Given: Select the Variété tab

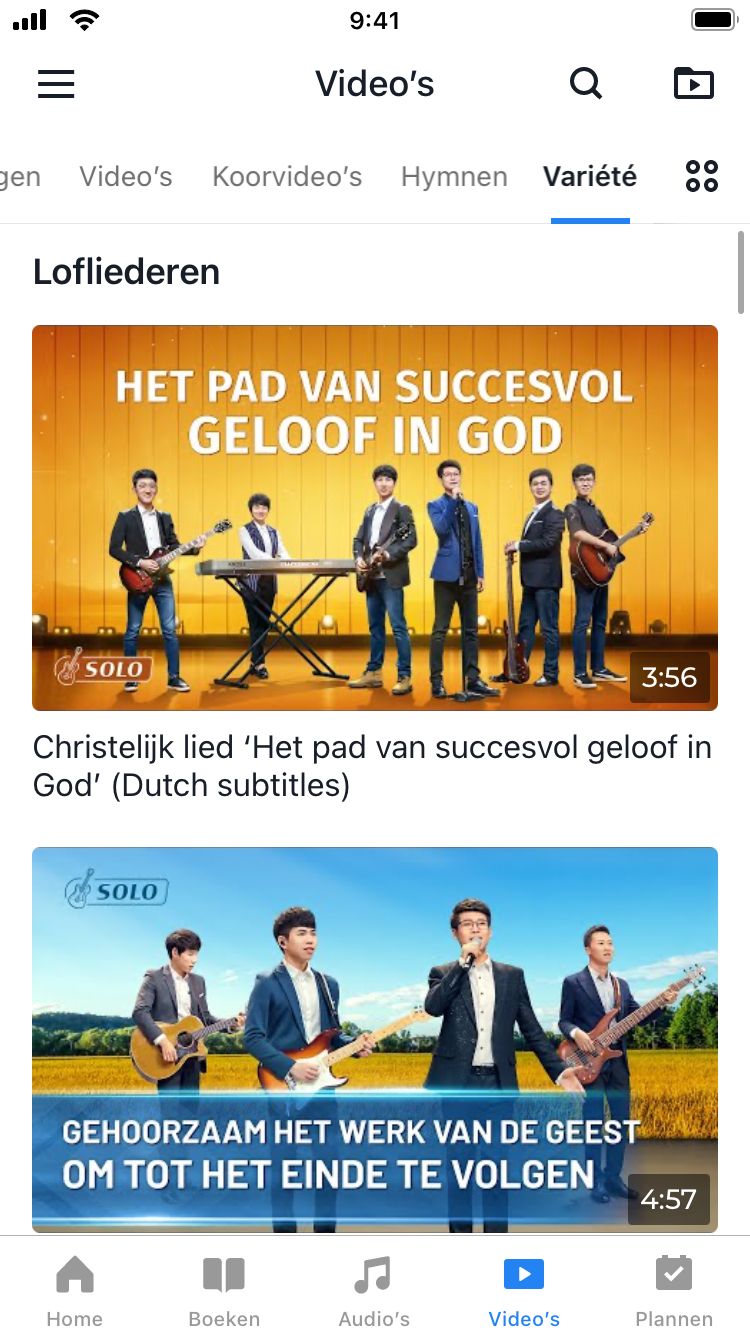Looking at the screenshot, I should point(590,177).
